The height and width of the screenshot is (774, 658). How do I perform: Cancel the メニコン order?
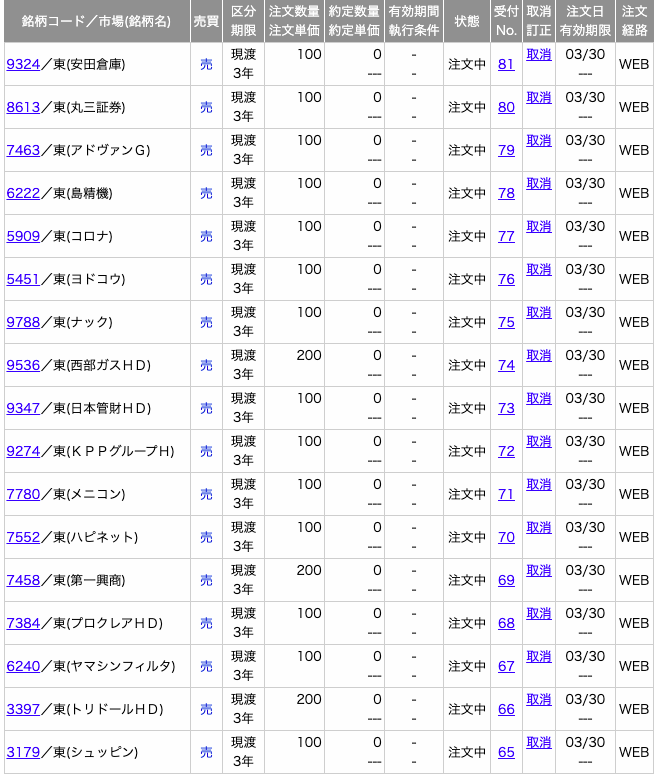[539, 485]
